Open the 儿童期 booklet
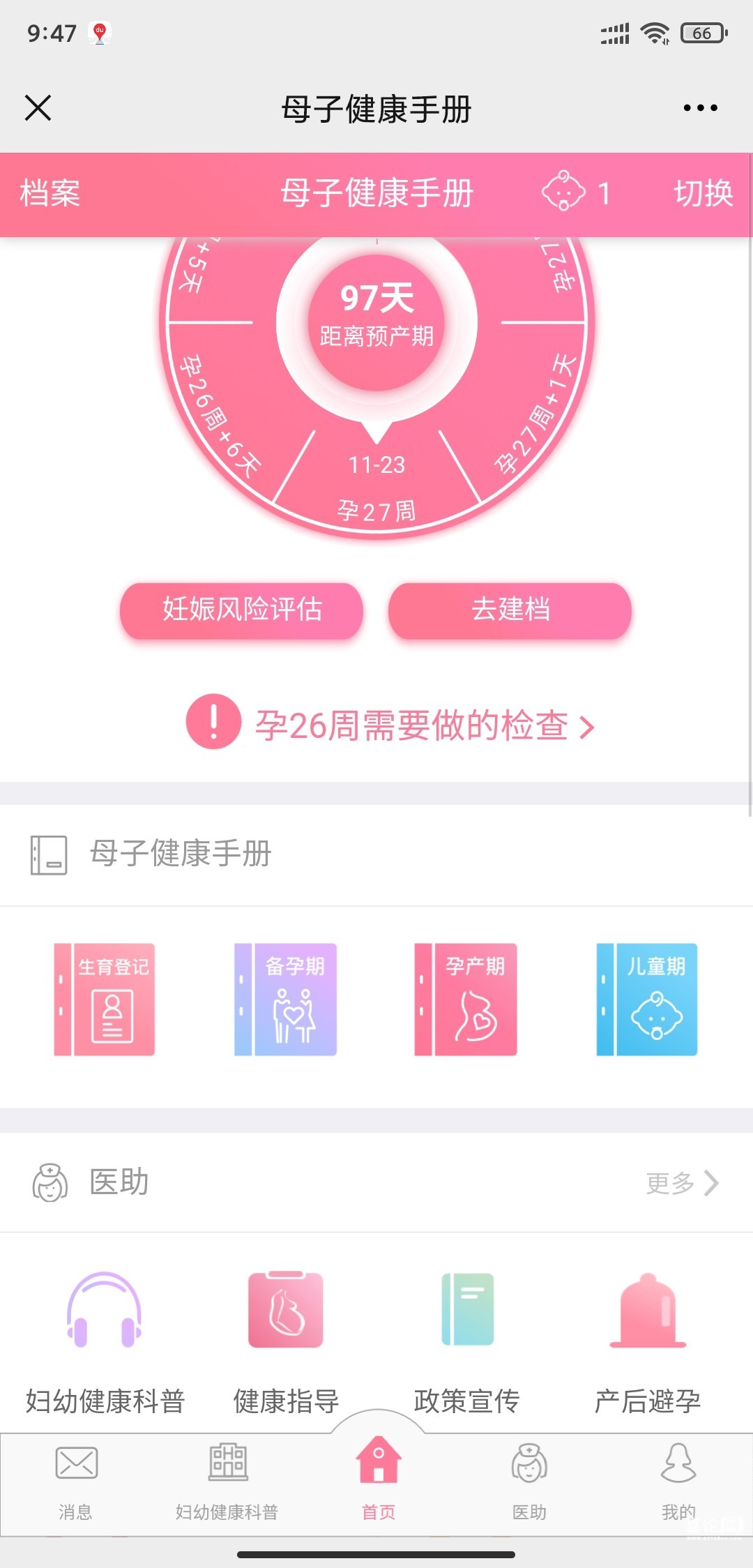This screenshot has height=1568, width=753. (x=647, y=999)
